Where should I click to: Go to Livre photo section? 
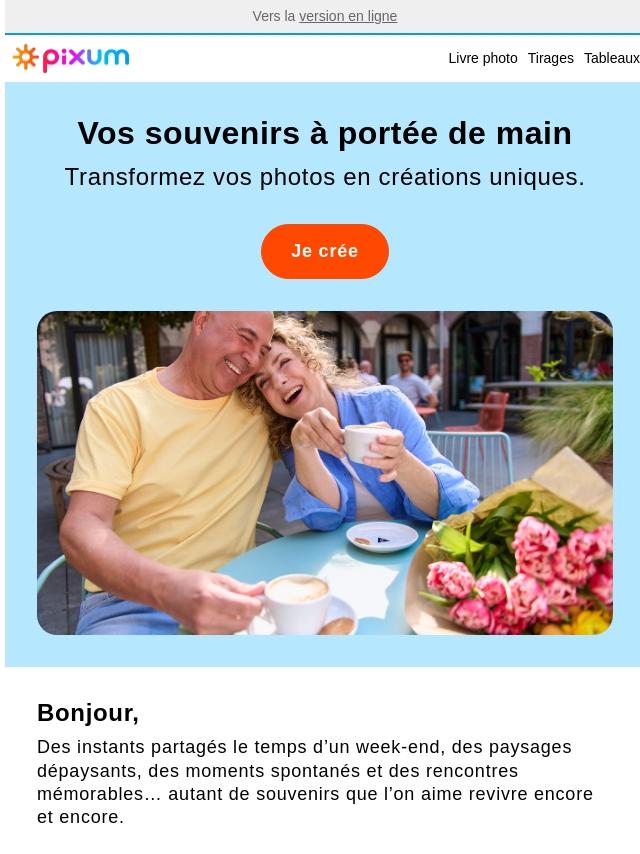pos(482,58)
